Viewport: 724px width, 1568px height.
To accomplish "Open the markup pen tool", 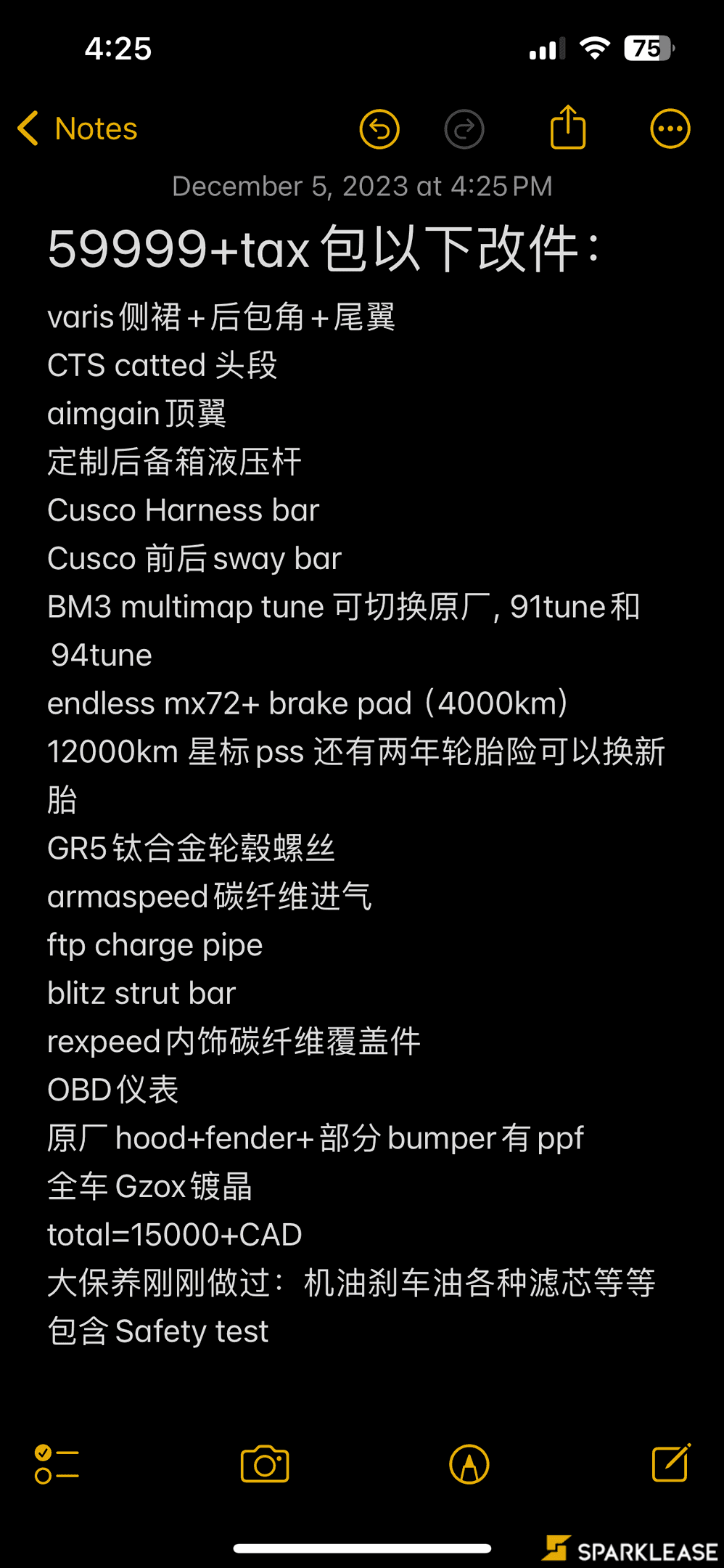I will (469, 1464).
